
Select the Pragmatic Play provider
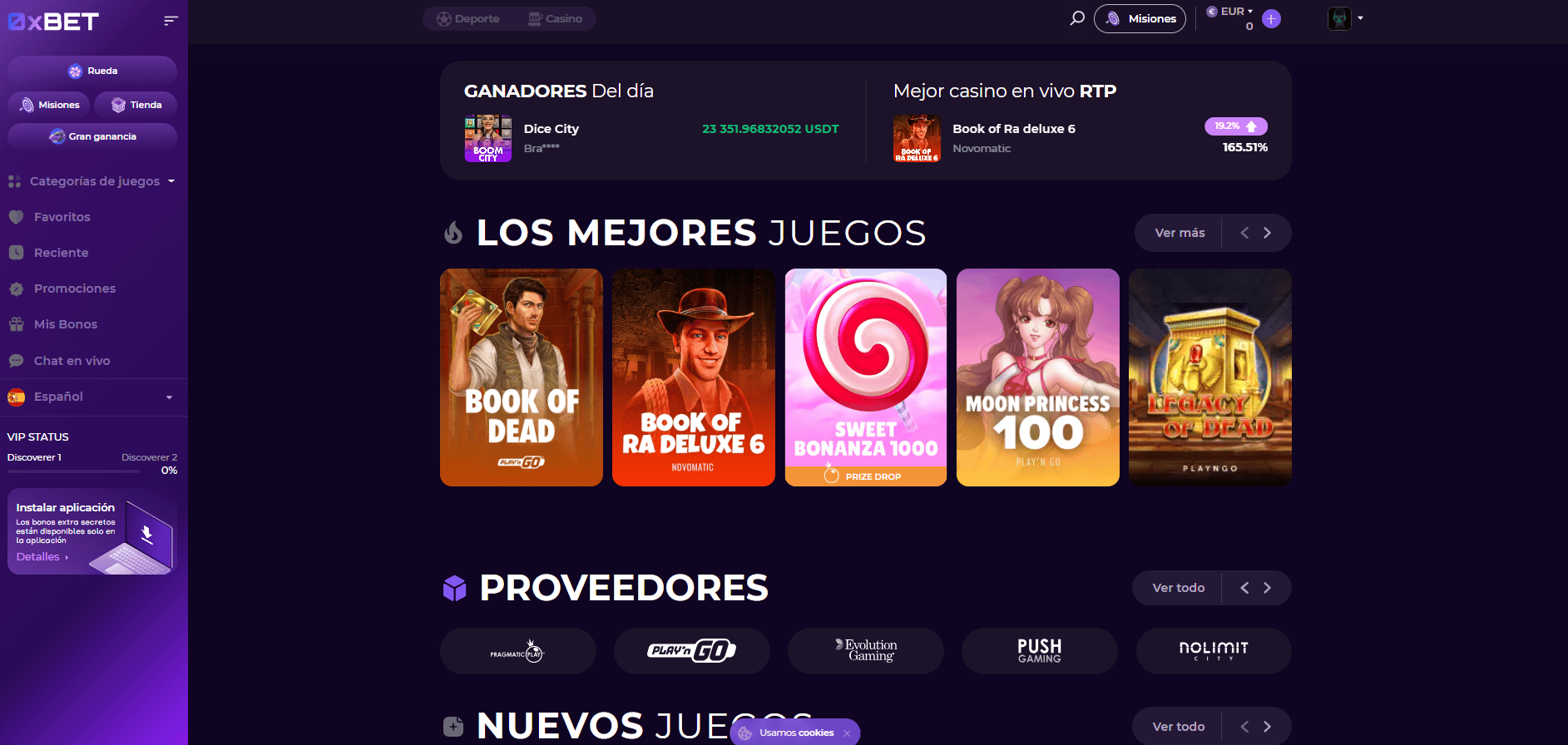click(x=517, y=651)
